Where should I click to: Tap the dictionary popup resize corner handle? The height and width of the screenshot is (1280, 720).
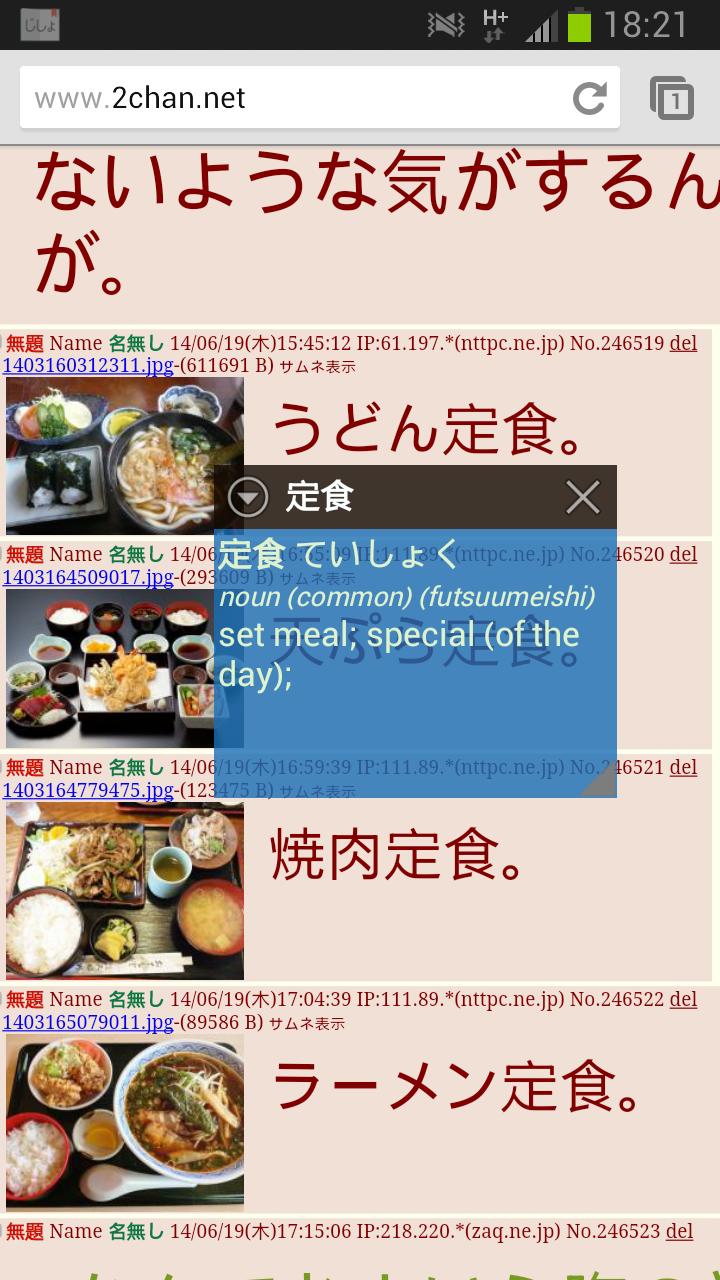600,781
